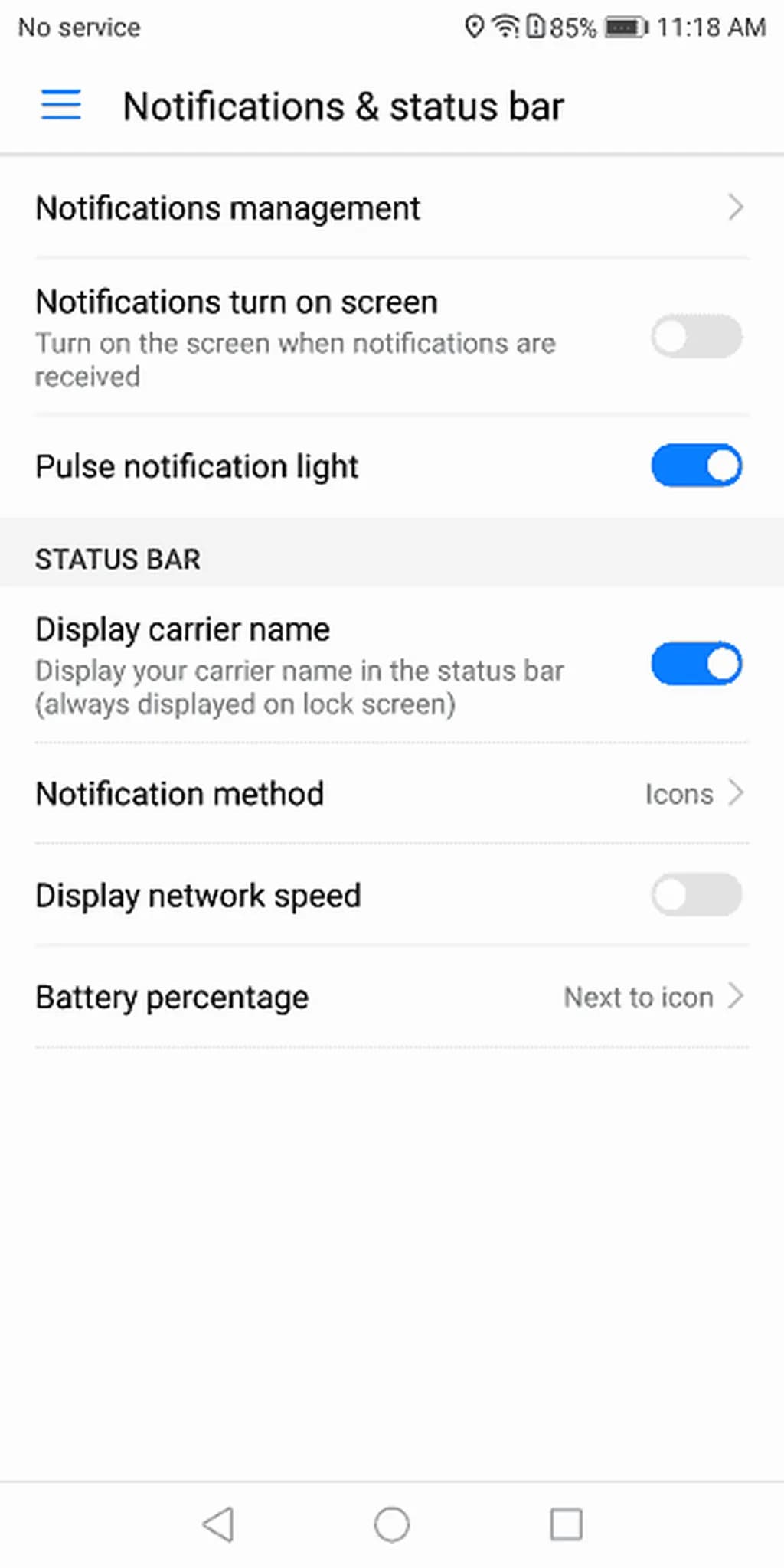Open the hamburger drawer menu
Screen dimensions: 784x1568
60,104
